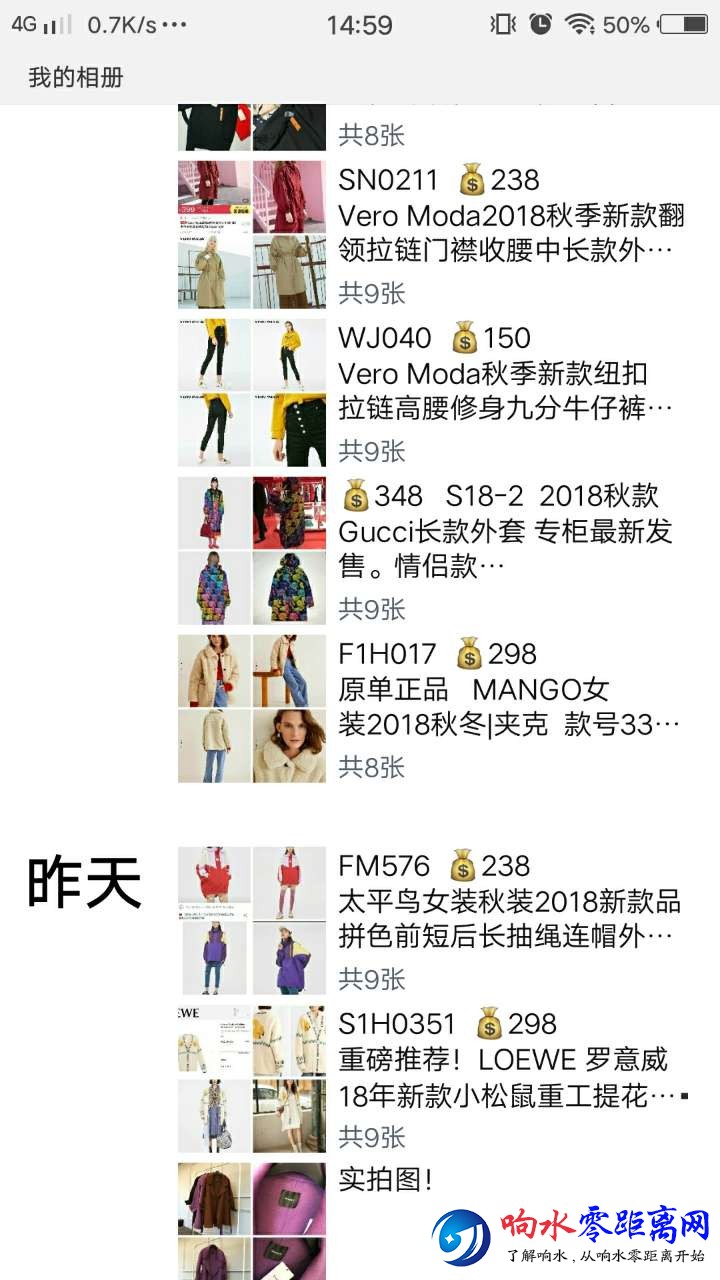This screenshot has width=720, height=1280.
Task: View the colorful Gucci coat photo grid
Action: coord(252,551)
